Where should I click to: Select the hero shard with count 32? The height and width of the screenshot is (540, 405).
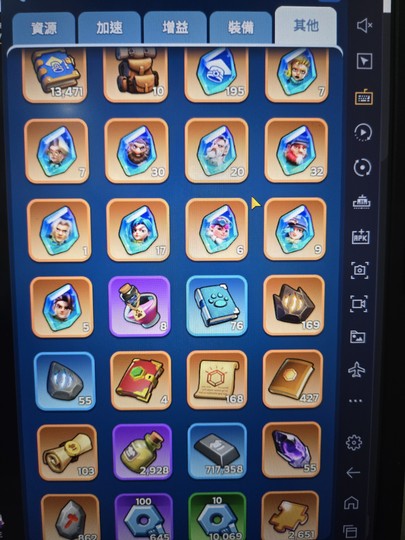(296, 150)
